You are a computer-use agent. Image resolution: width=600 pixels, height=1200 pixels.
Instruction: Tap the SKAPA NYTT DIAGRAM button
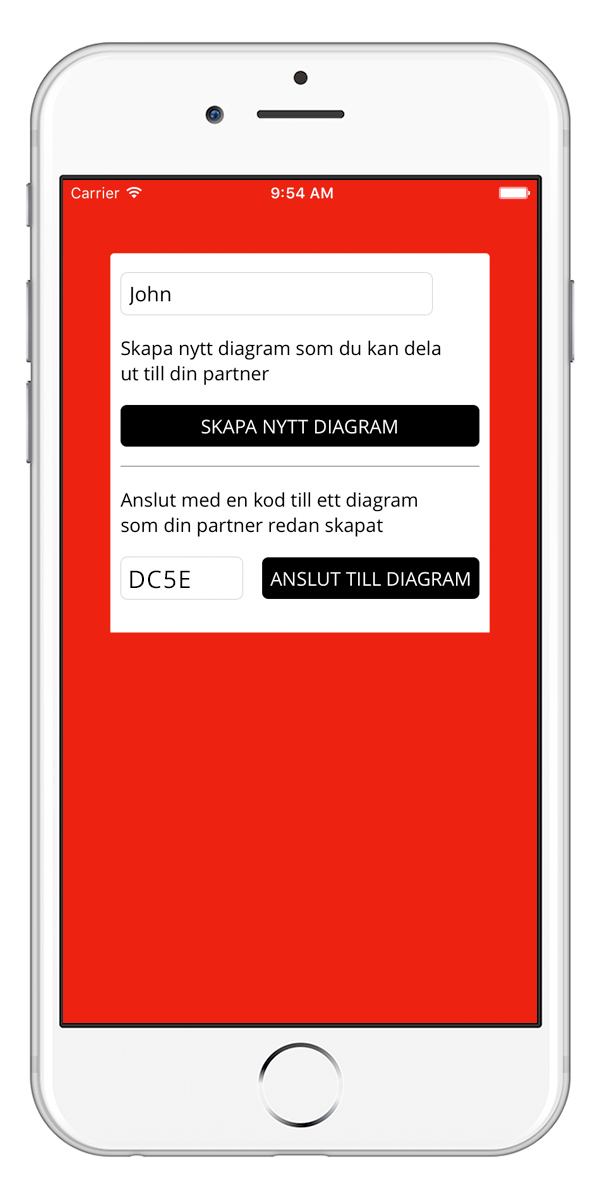pos(300,426)
